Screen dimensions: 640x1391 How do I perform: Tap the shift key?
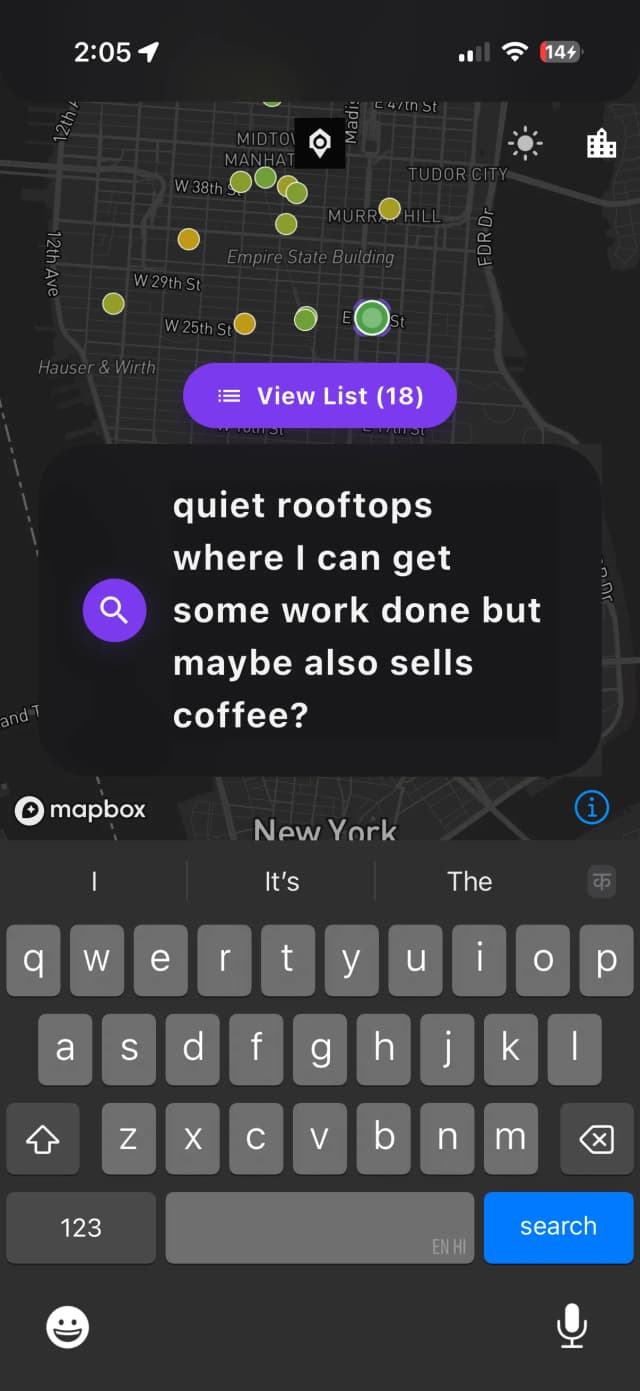click(42, 1138)
